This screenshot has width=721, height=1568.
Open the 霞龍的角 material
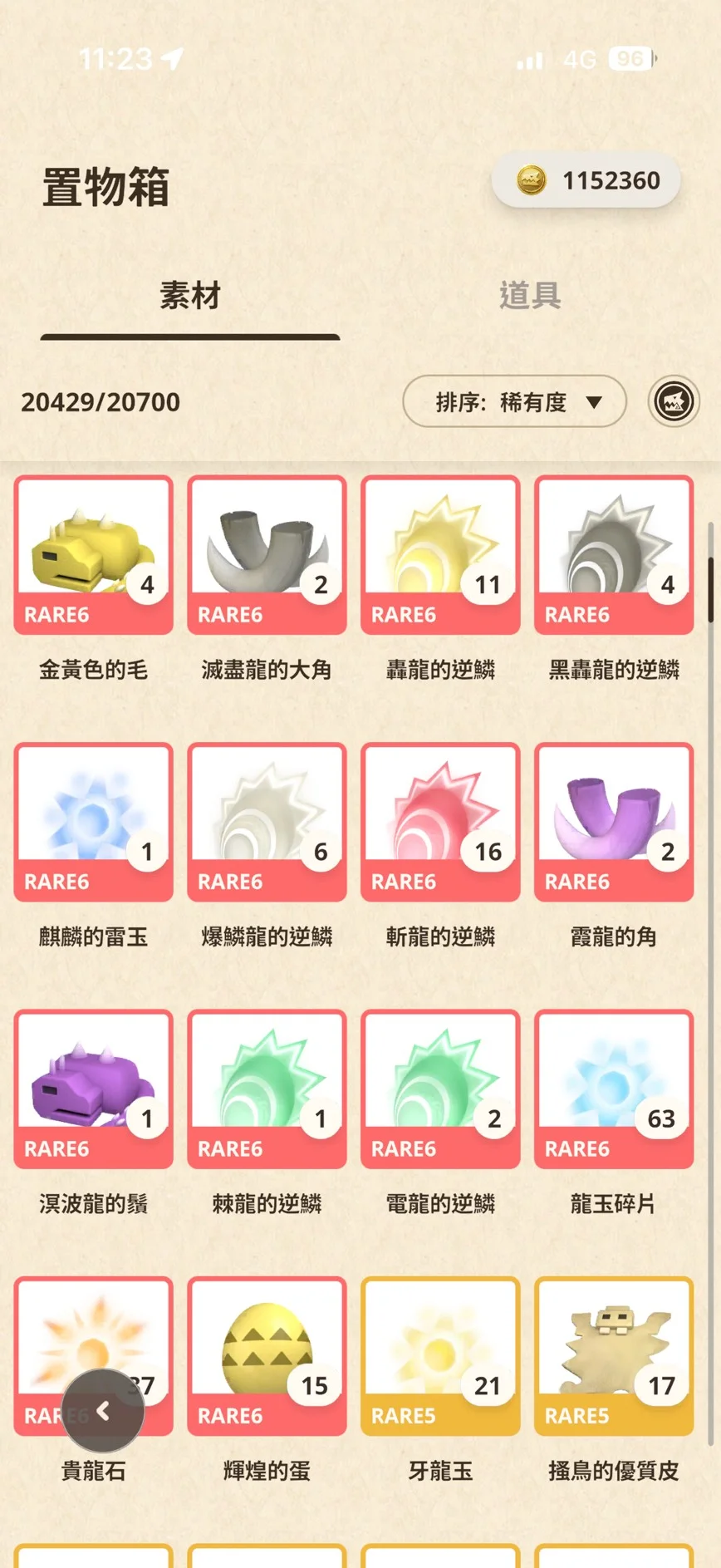tap(613, 822)
